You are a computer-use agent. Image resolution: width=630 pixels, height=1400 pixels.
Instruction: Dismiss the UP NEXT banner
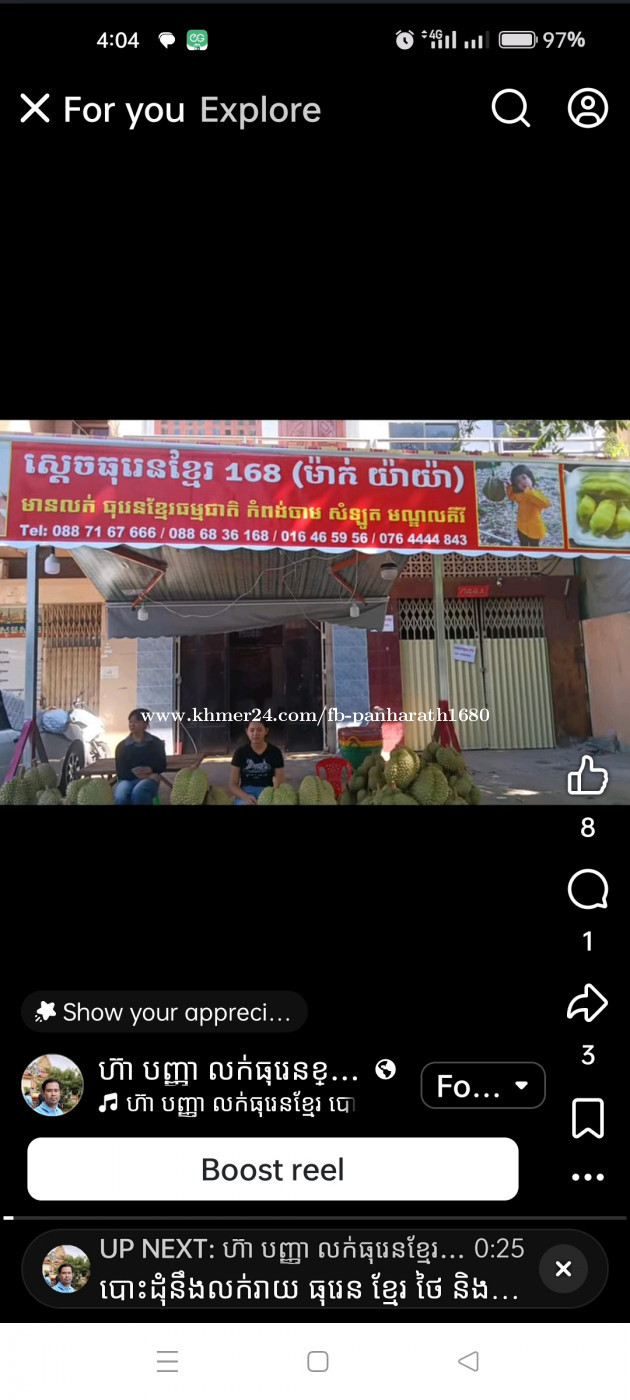pyautogui.click(x=563, y=1269)
